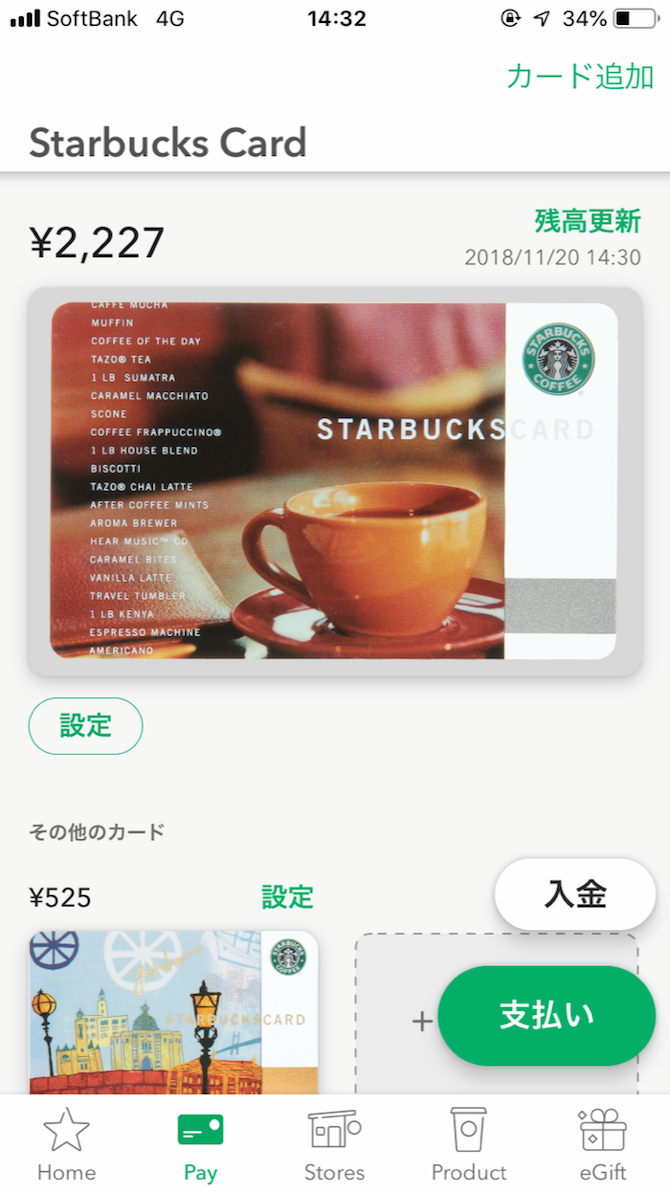Open 設定 for the ¥525 card

pos(287,896)
